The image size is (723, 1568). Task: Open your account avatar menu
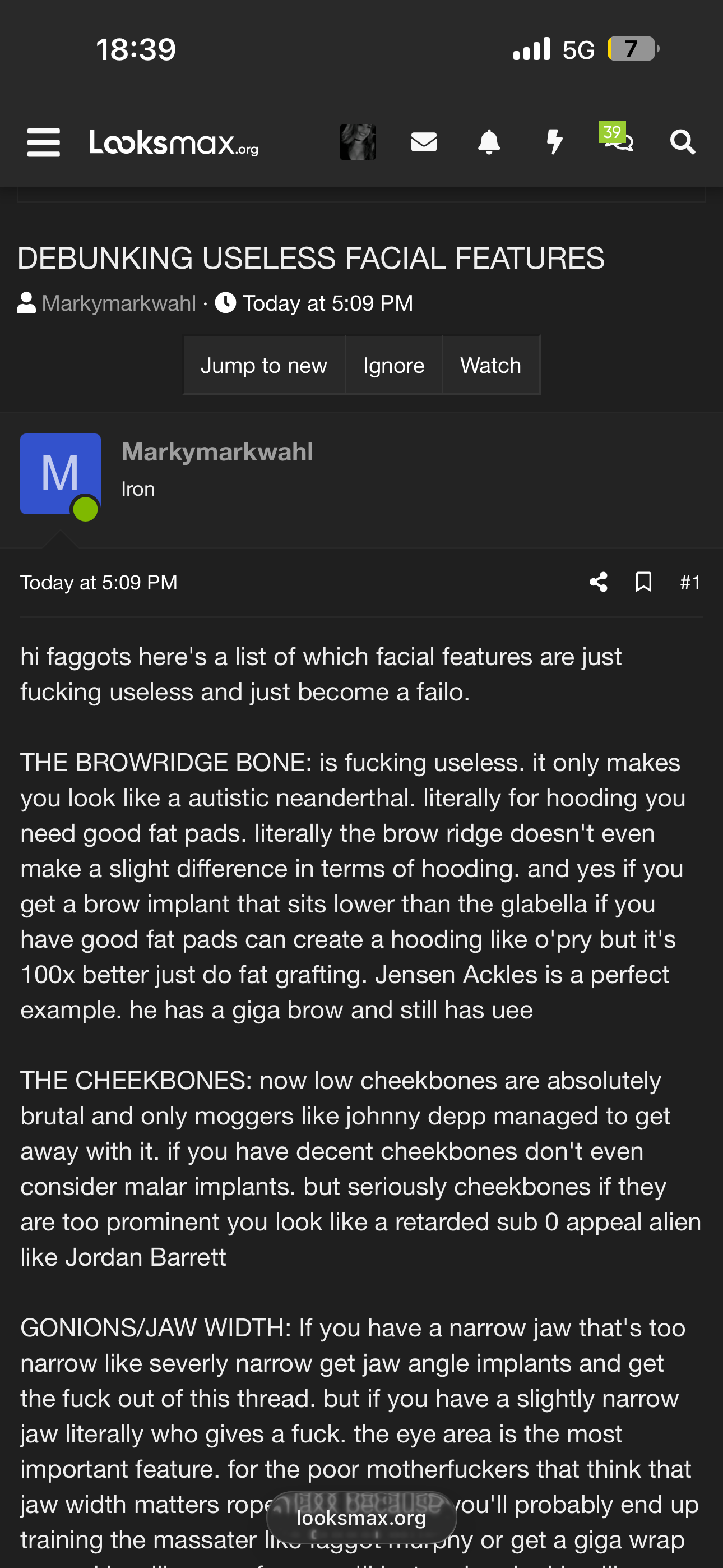point(357,142)
